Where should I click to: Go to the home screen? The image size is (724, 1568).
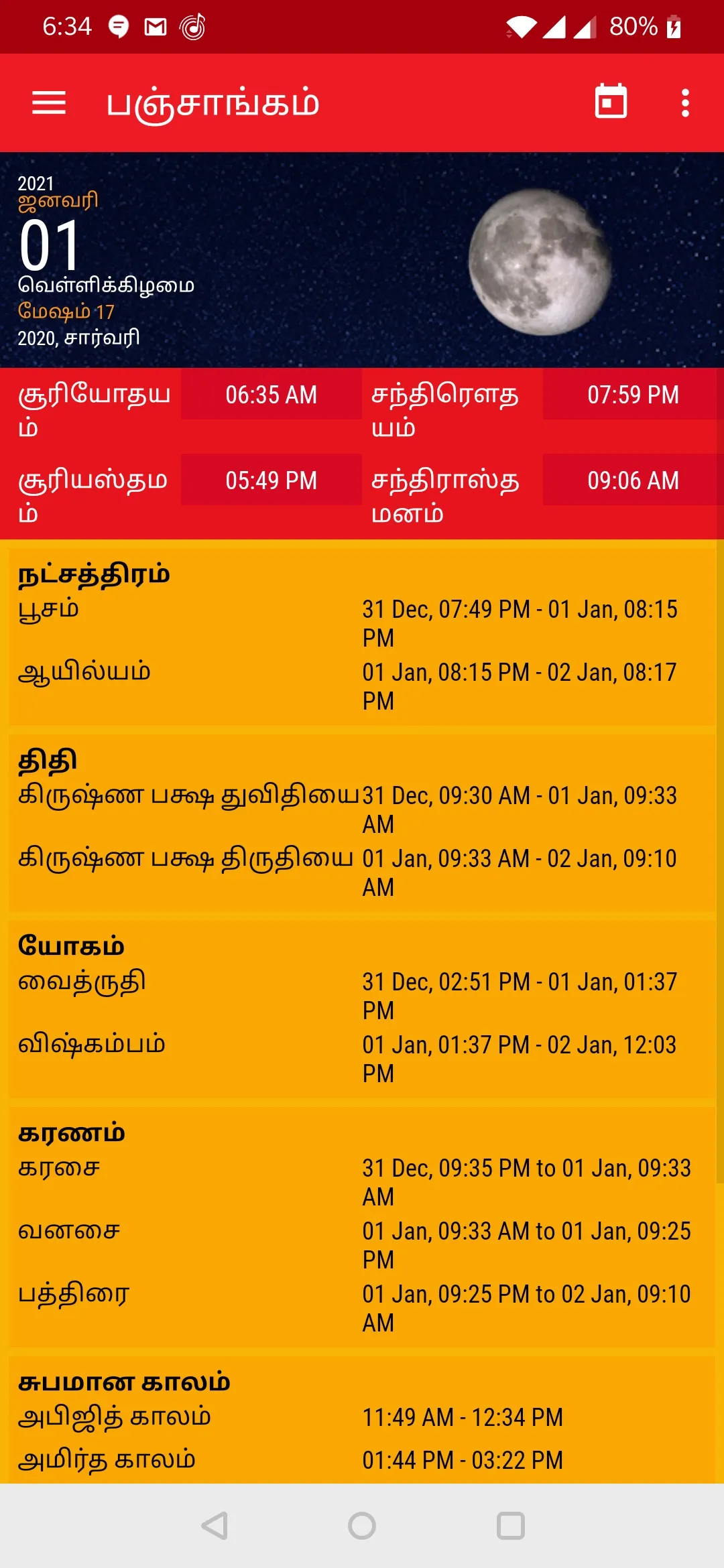coord(362,1526)
